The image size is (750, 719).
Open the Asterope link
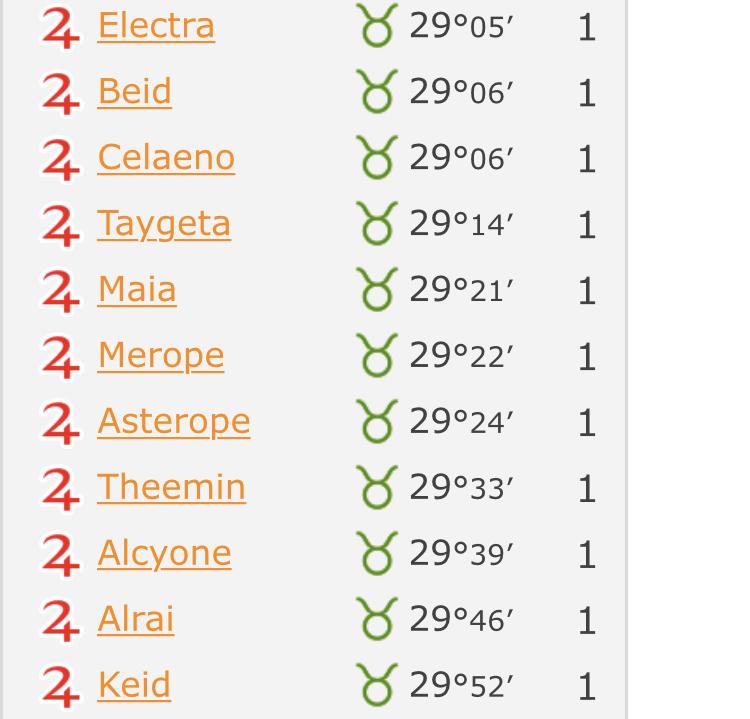(x=174, y=421)
